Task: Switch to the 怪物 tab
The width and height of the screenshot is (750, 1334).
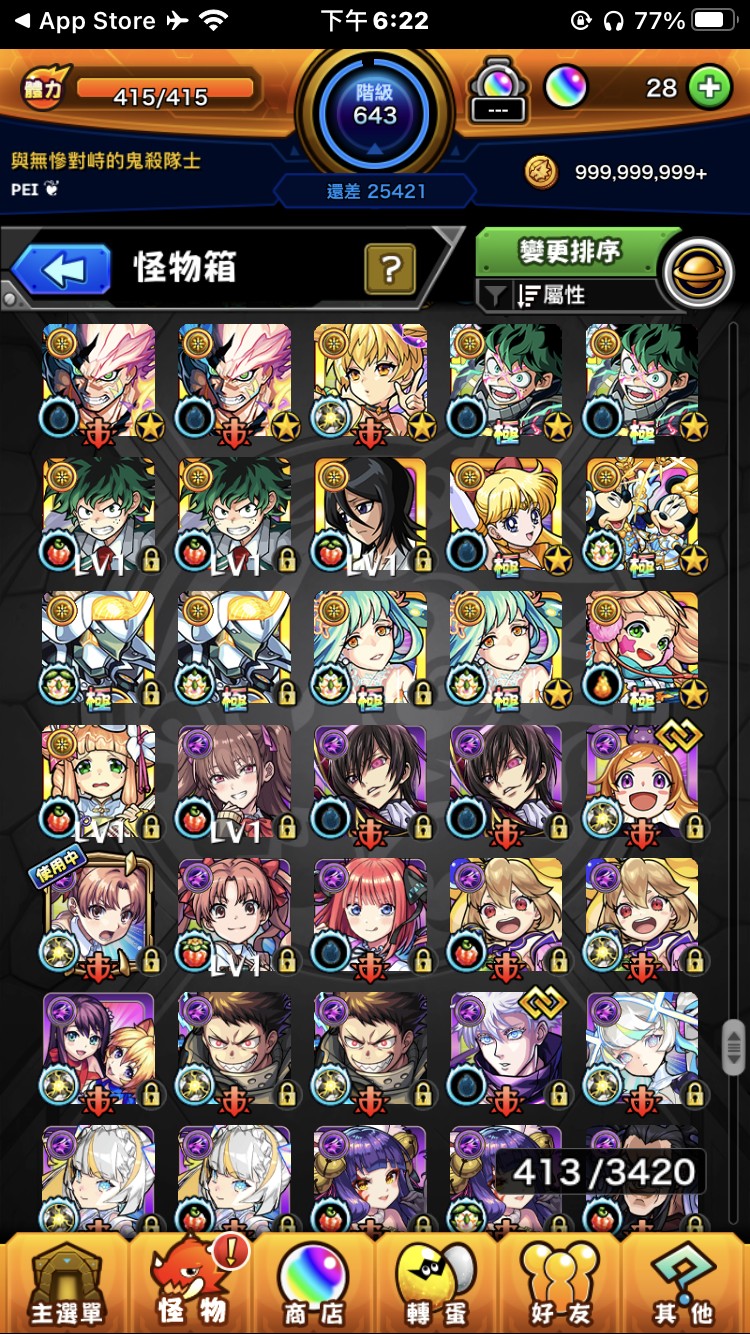Action: [190, 1285]
